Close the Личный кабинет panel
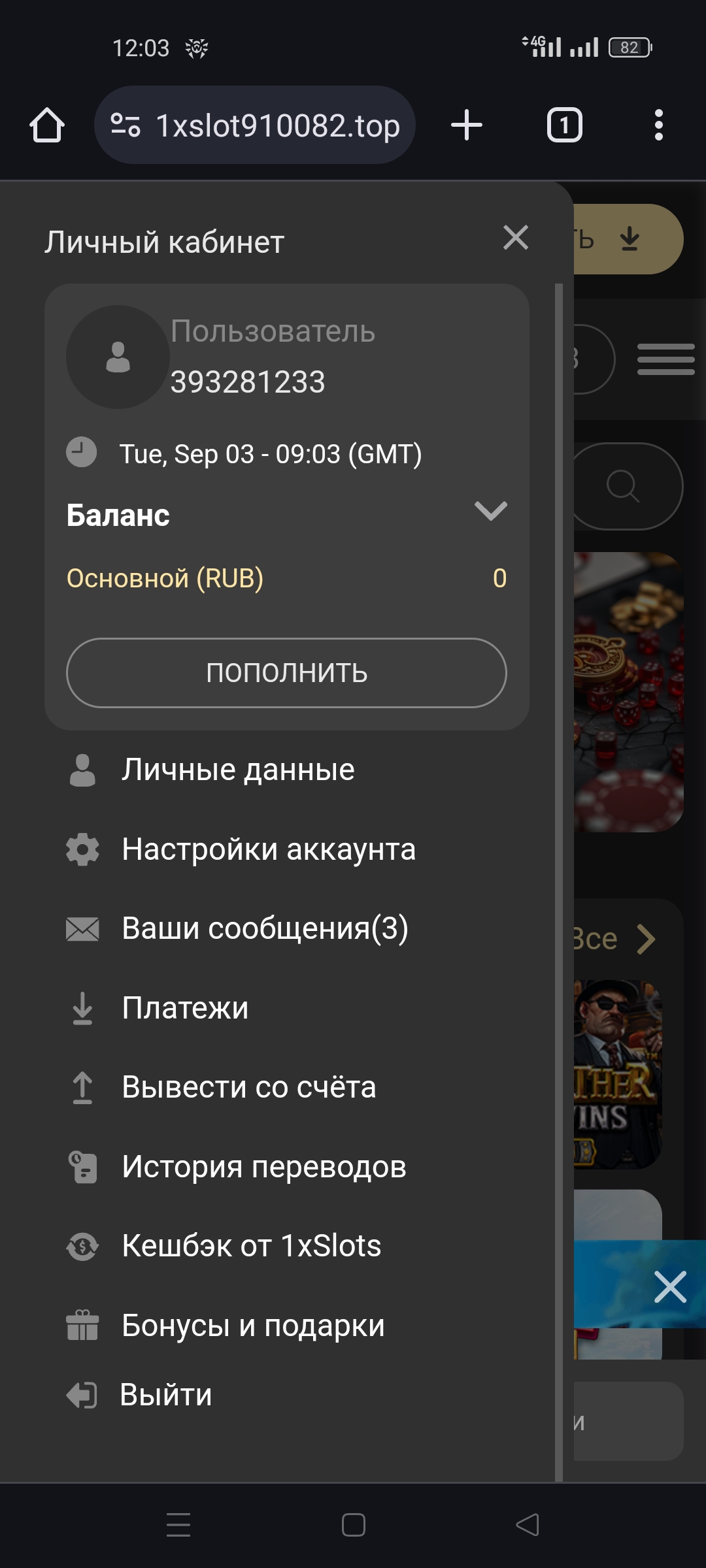Image resolution: width=706 pixels, height=1568 pixels. [x=516, y=238]
